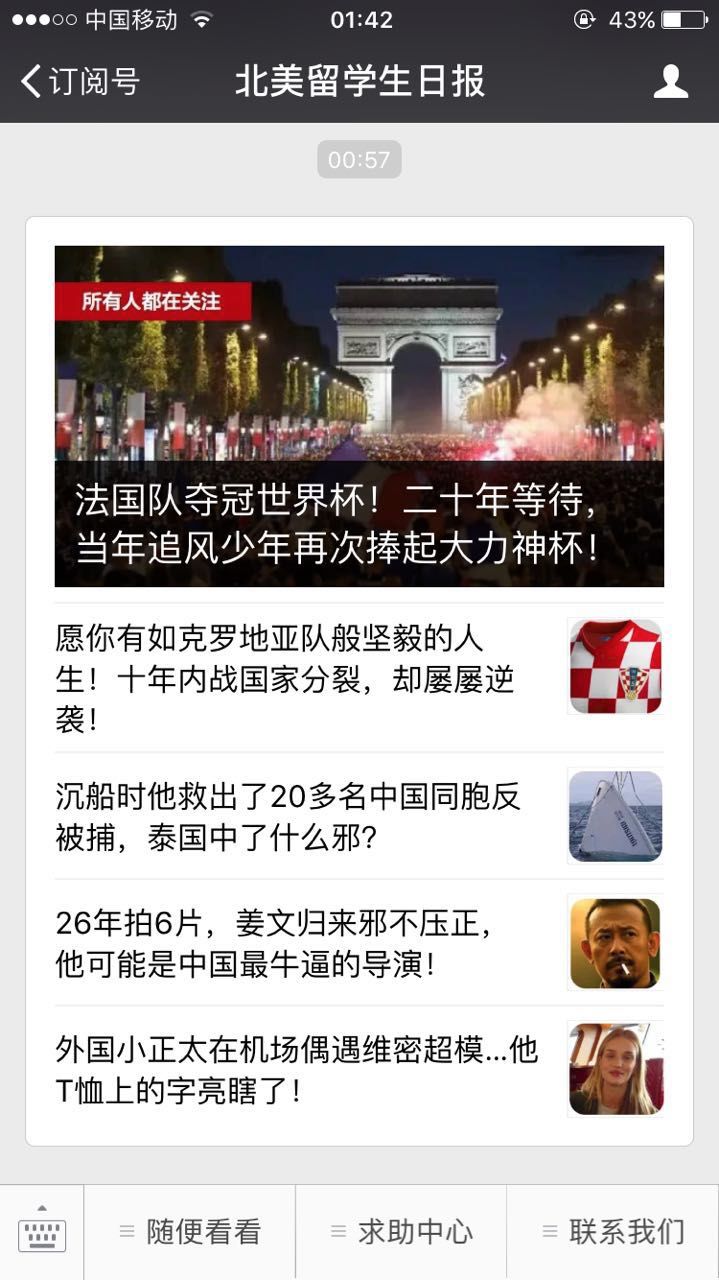Open the 求助中心 menu
Screen dimensions: 719x1280
pos(402,1232)
